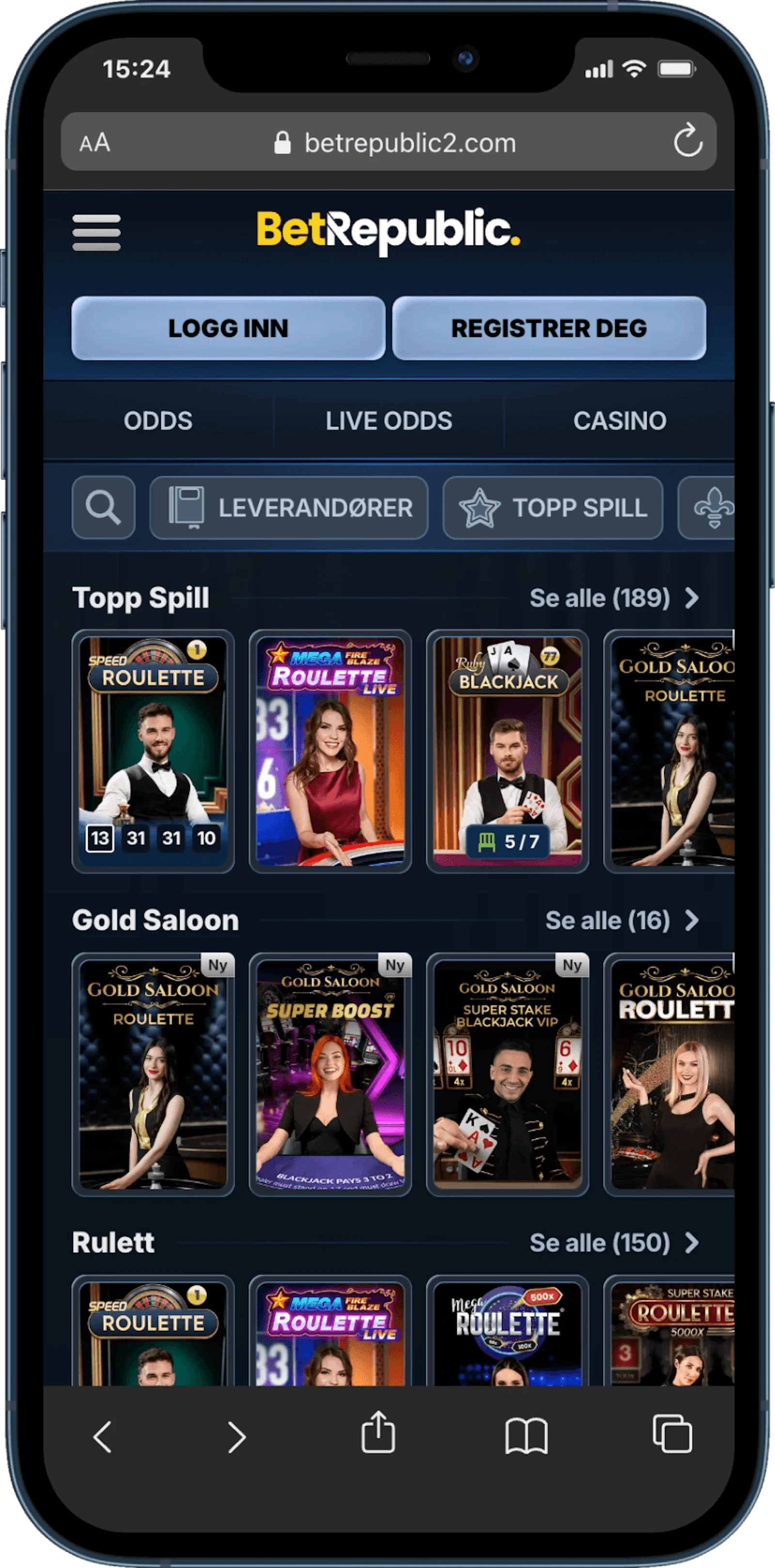This screenshot has width=775, height=1568.
Task: Open the game search magnifier
Action: click(x=103, y=507)
